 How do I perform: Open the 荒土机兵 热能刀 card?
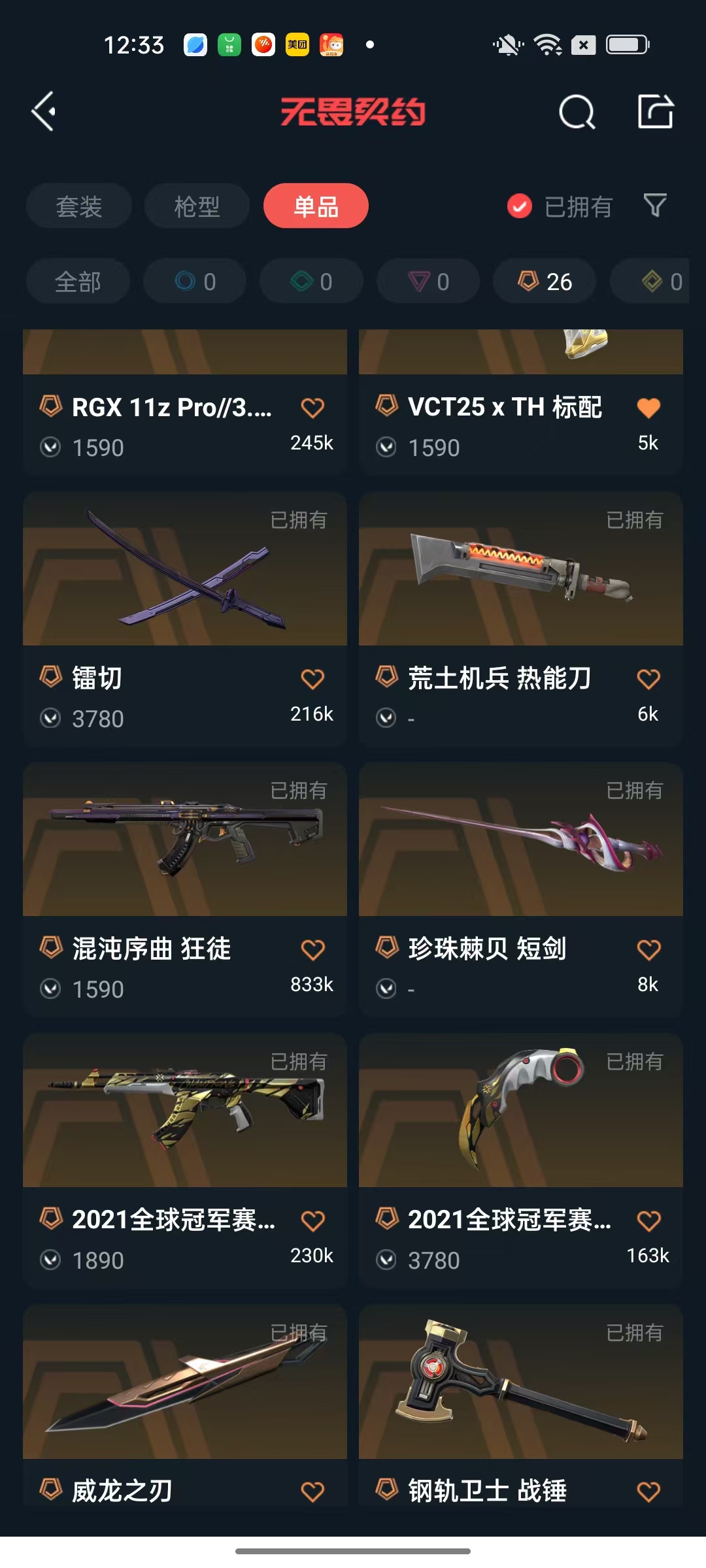coord(520,570)
